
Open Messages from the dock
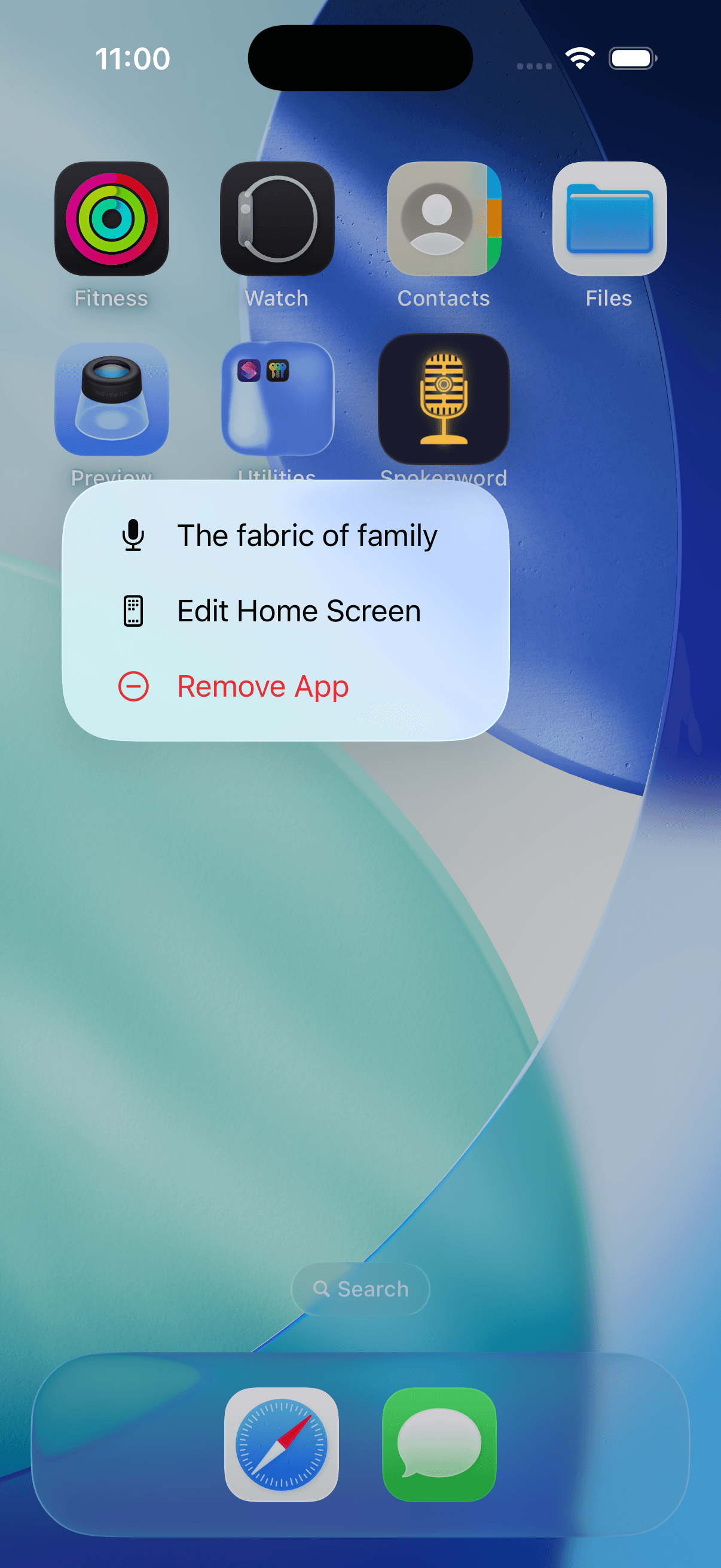[439, 1444]
